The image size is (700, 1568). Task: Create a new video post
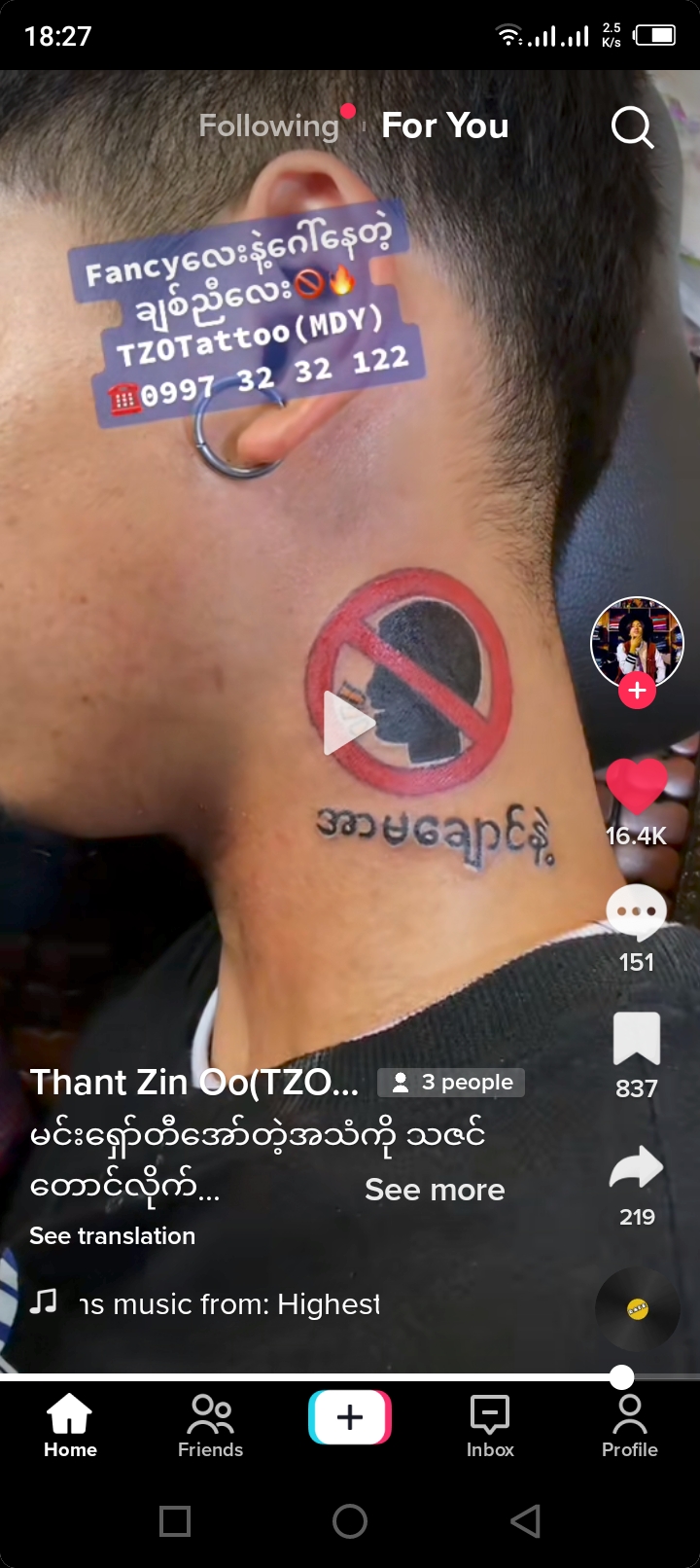click(350, 1417)
